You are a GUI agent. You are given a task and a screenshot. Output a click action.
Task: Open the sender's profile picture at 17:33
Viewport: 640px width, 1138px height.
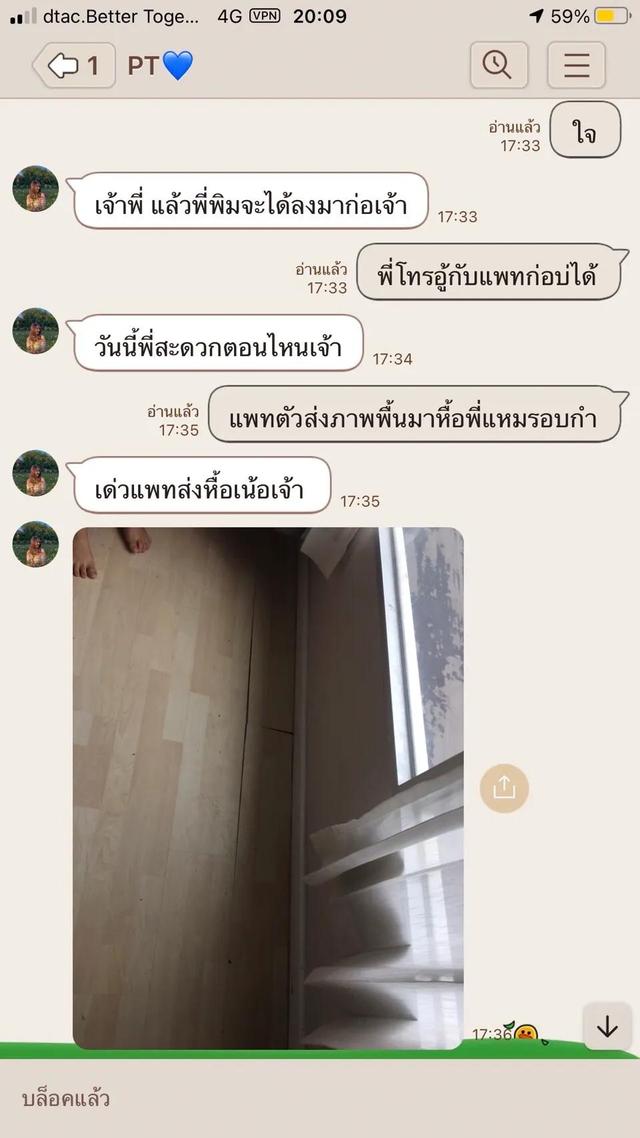point(36,189)
